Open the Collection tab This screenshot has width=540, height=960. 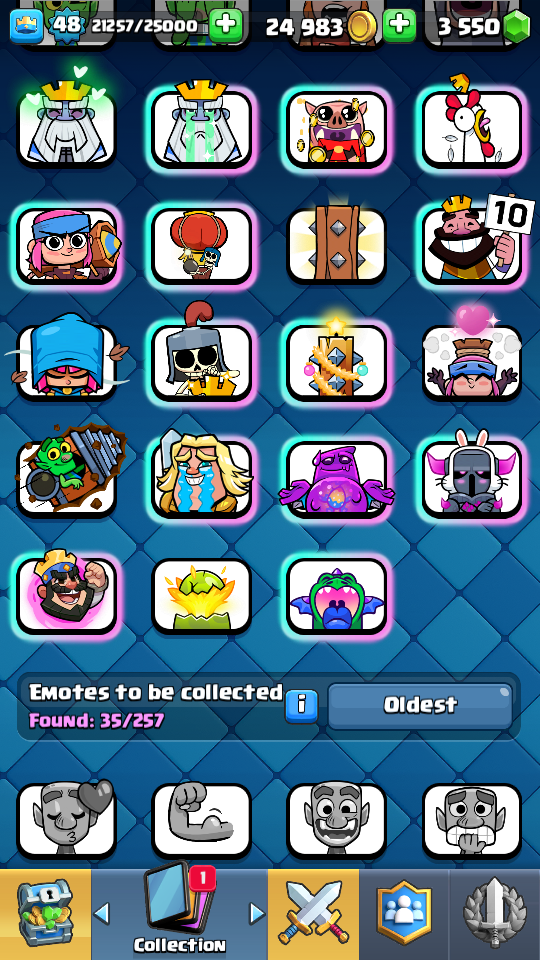[x=179, y=912]
